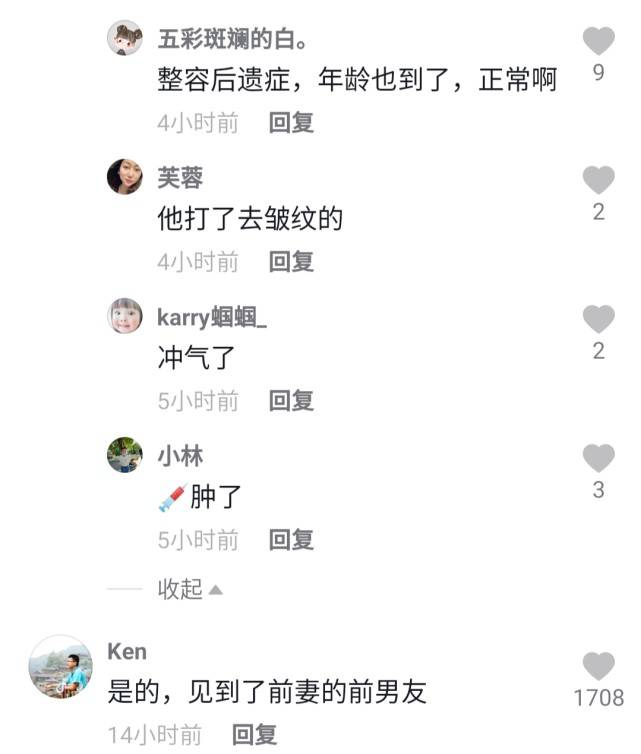The image size is (641, 754).
Task: Reply to Ken's comment
Action: pyautogui.click(x=254, y=735)
